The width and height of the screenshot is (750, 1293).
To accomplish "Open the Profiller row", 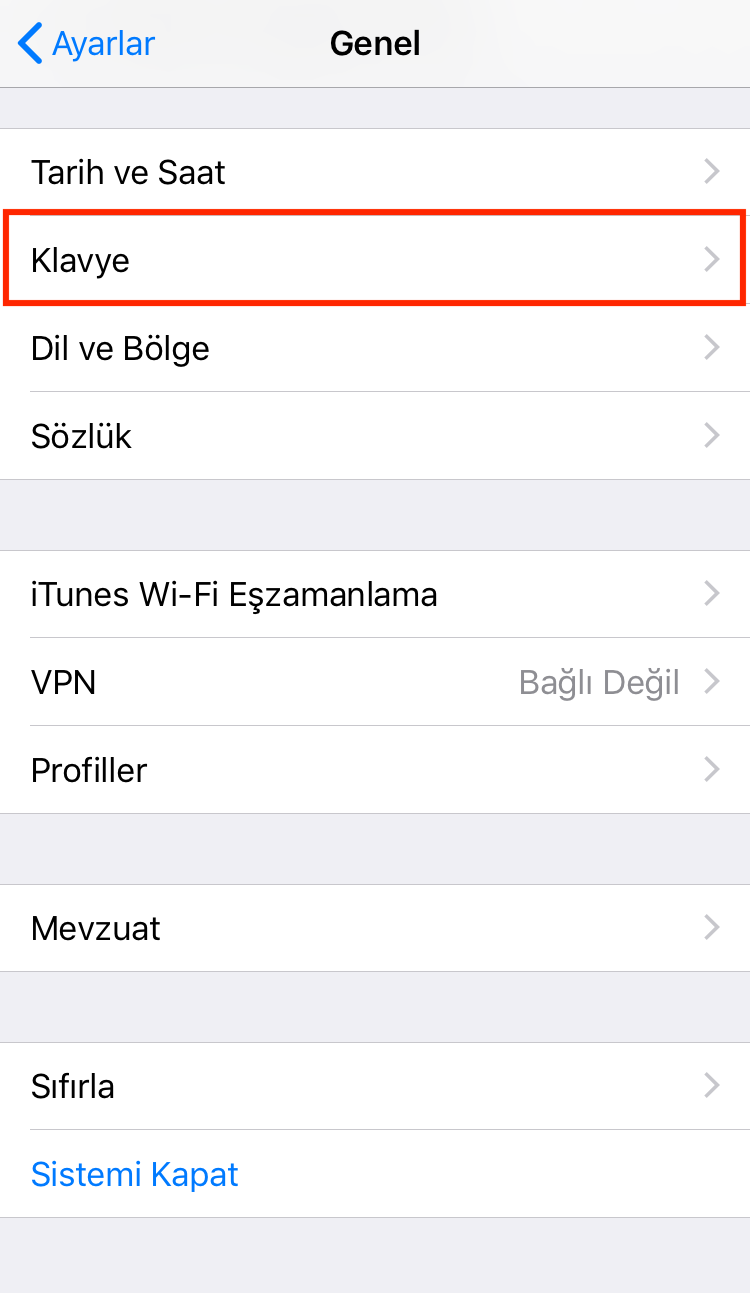I will [x=375, y=770].
